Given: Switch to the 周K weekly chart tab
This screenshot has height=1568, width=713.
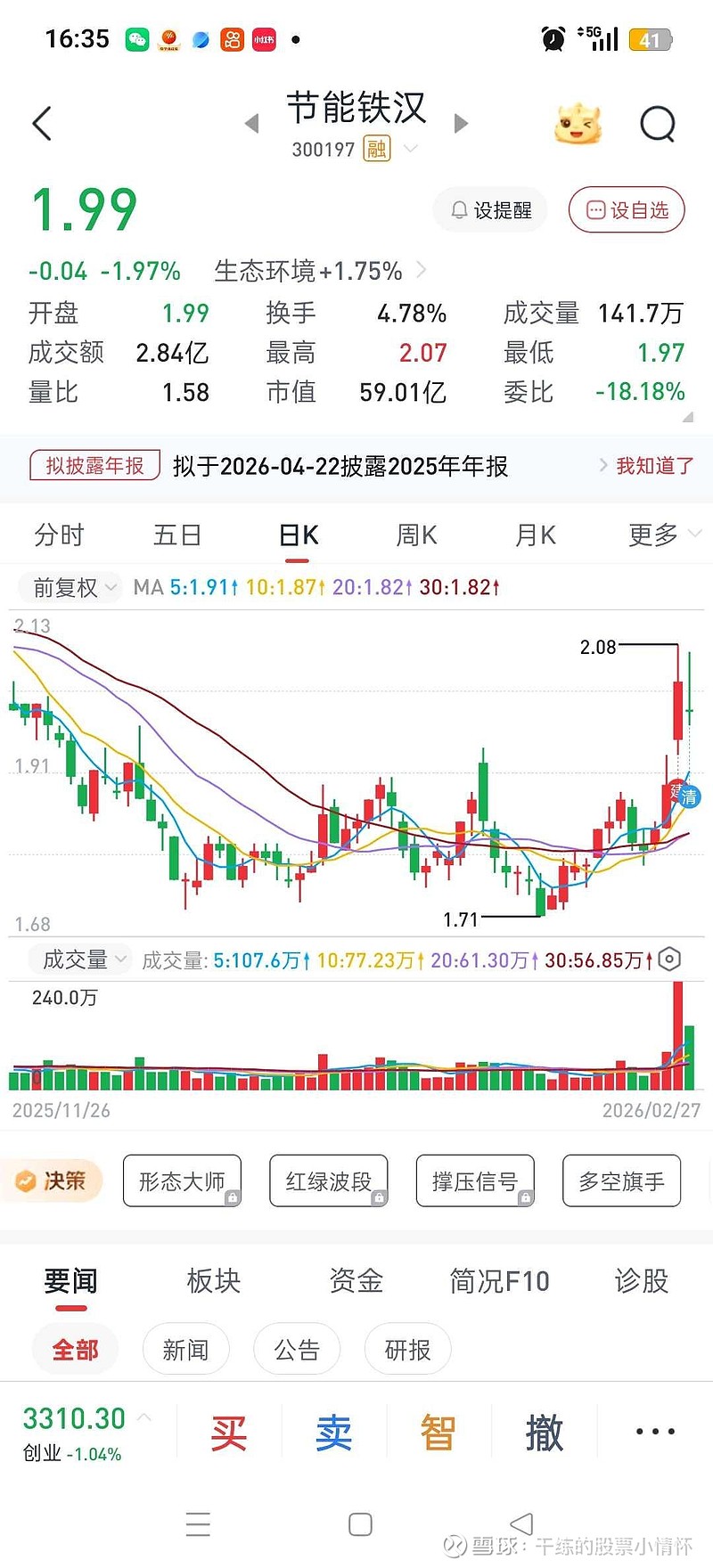Looking at the screenshot, I should (415, 535).
